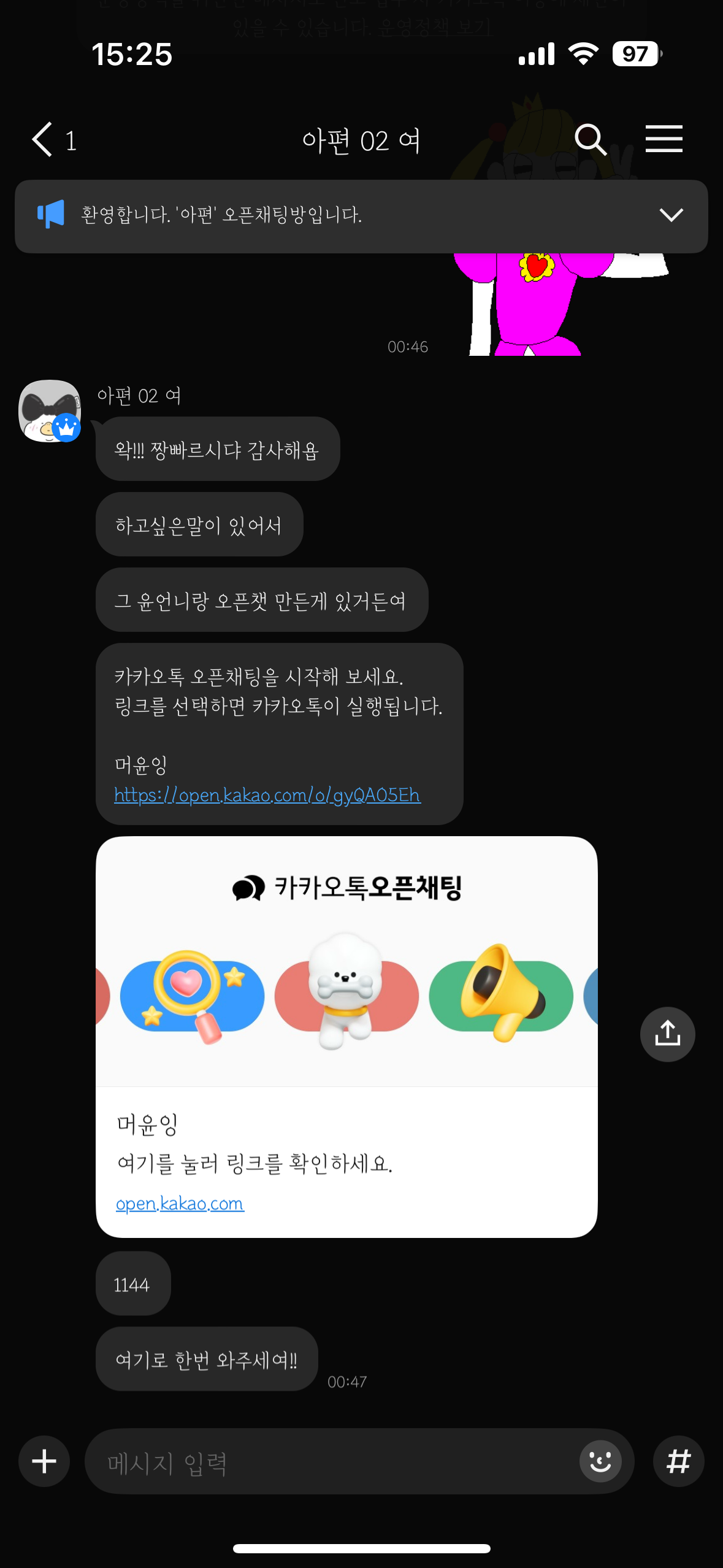
Task: Tap the open.kakao.com link in the card
Action: point(180,1204)
